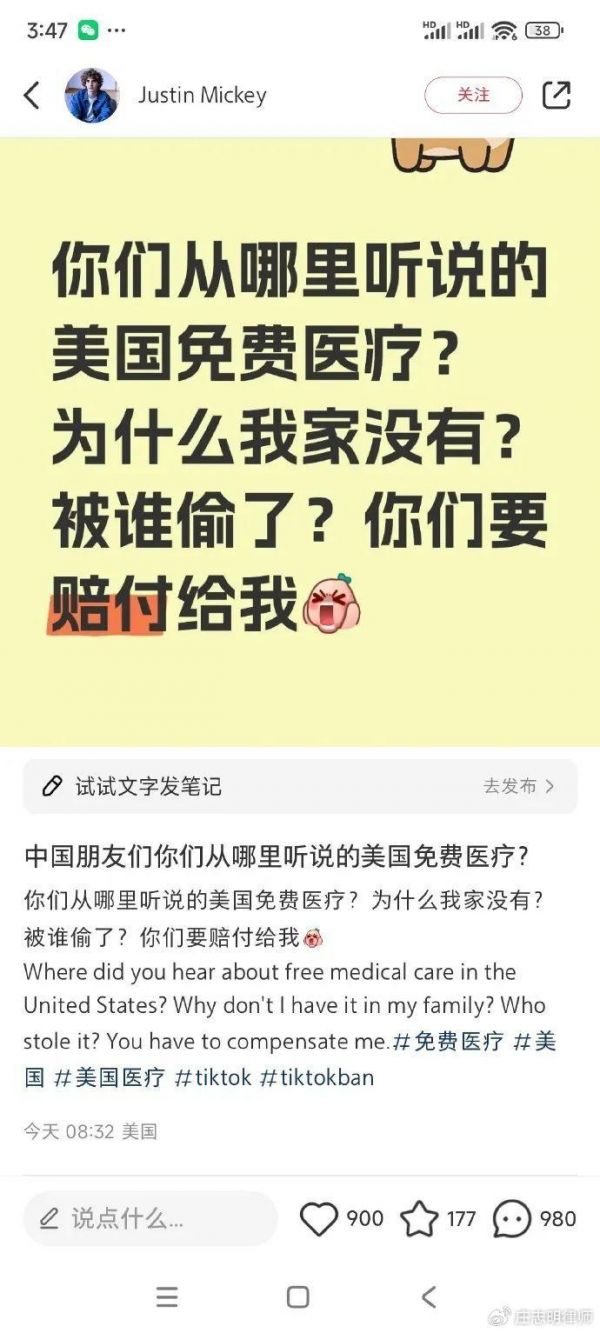The image size is (600, 1333).
Task: Share this post via top-right icon
Action: [x=556, y=95]
